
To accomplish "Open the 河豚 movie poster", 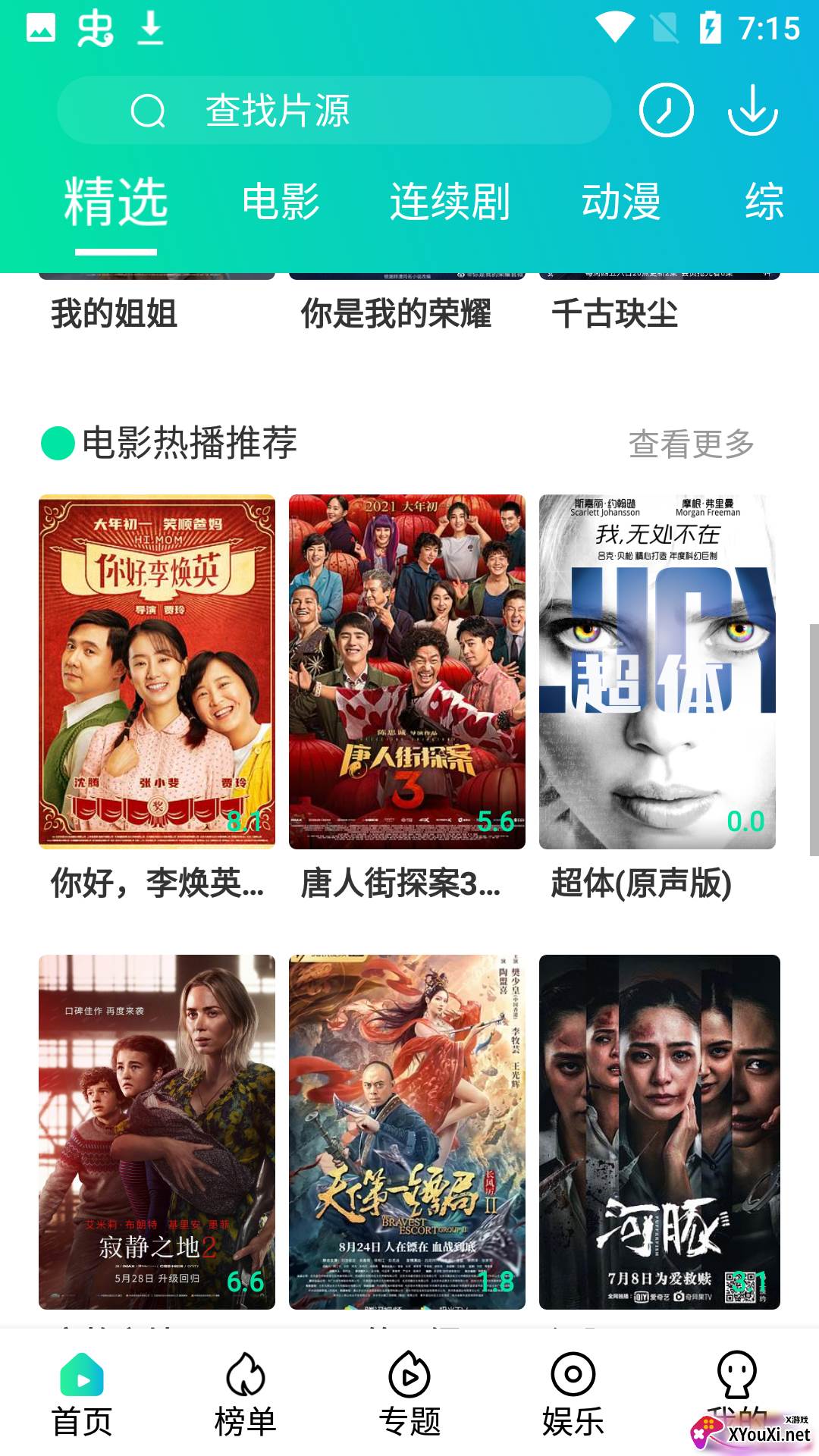I will pos(659,1131).
